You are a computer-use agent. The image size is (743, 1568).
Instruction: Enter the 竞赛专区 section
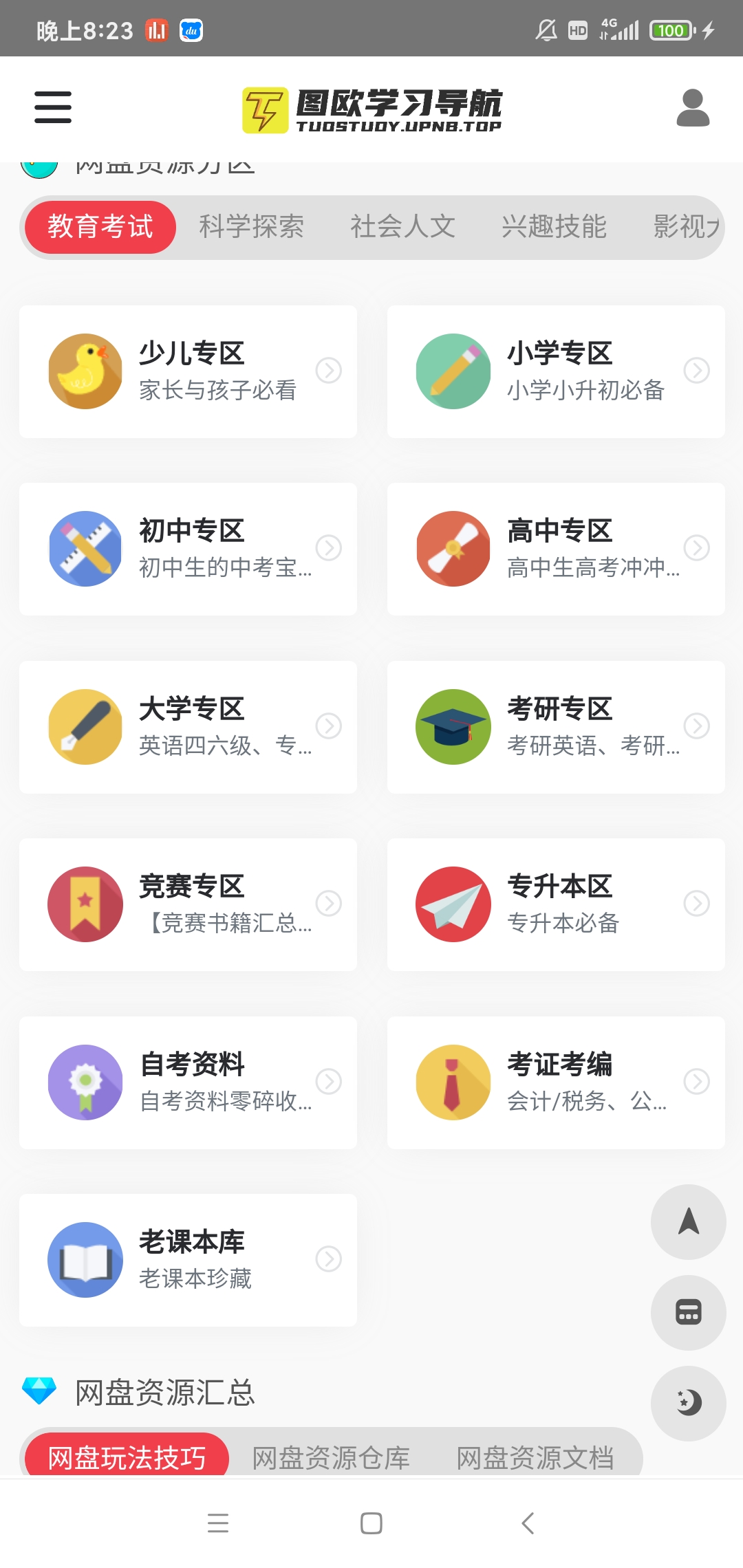click(x=188, y=904)
